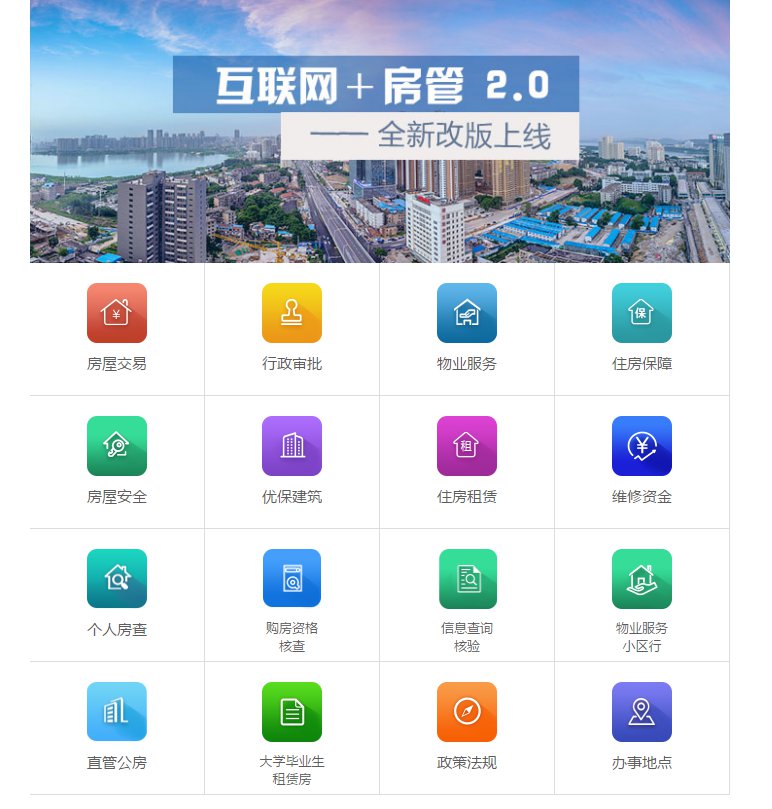This screenshot has height=809, width=772.
Task: Open the 直管公房 section
Action: tap(117, 727)
